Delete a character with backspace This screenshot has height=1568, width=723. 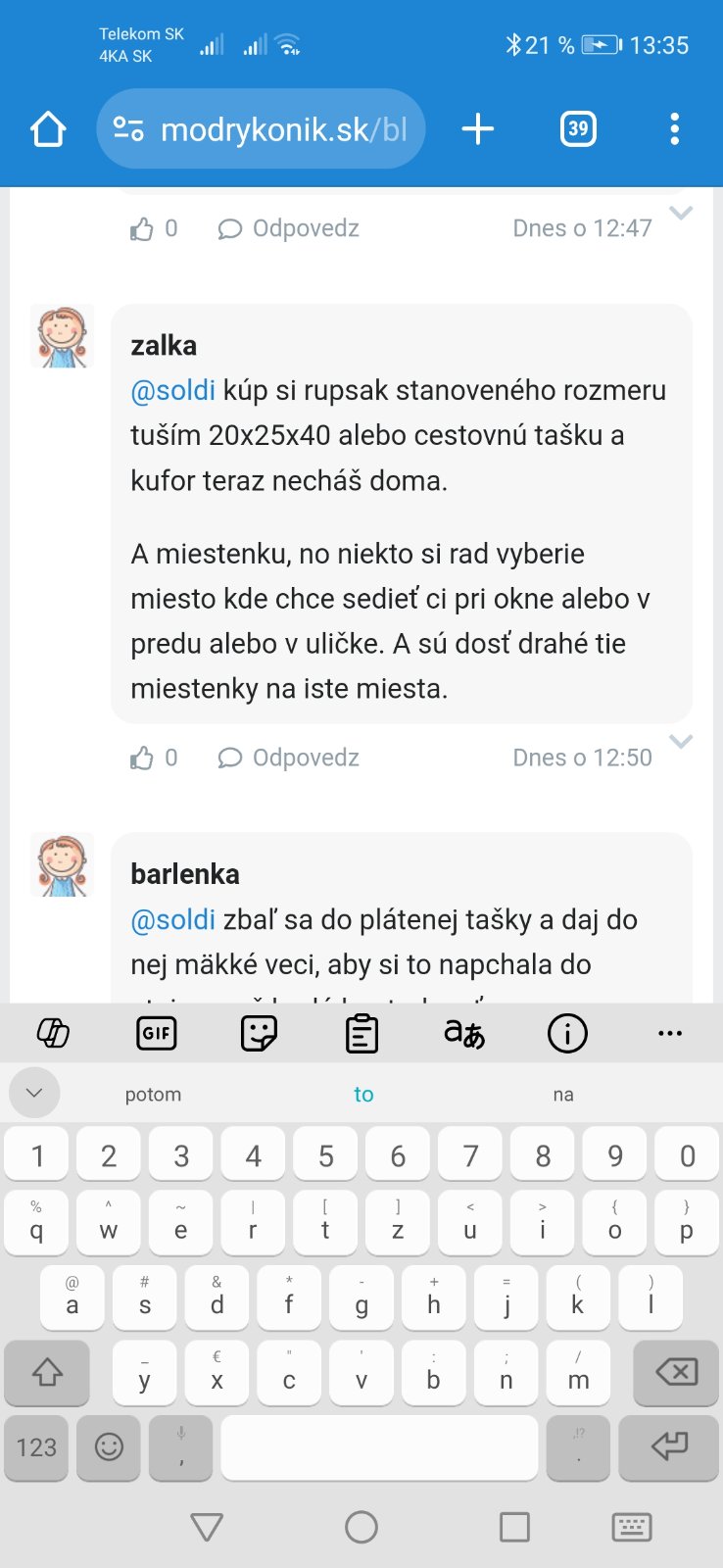pyautogui.click(x=676, y=1372)
